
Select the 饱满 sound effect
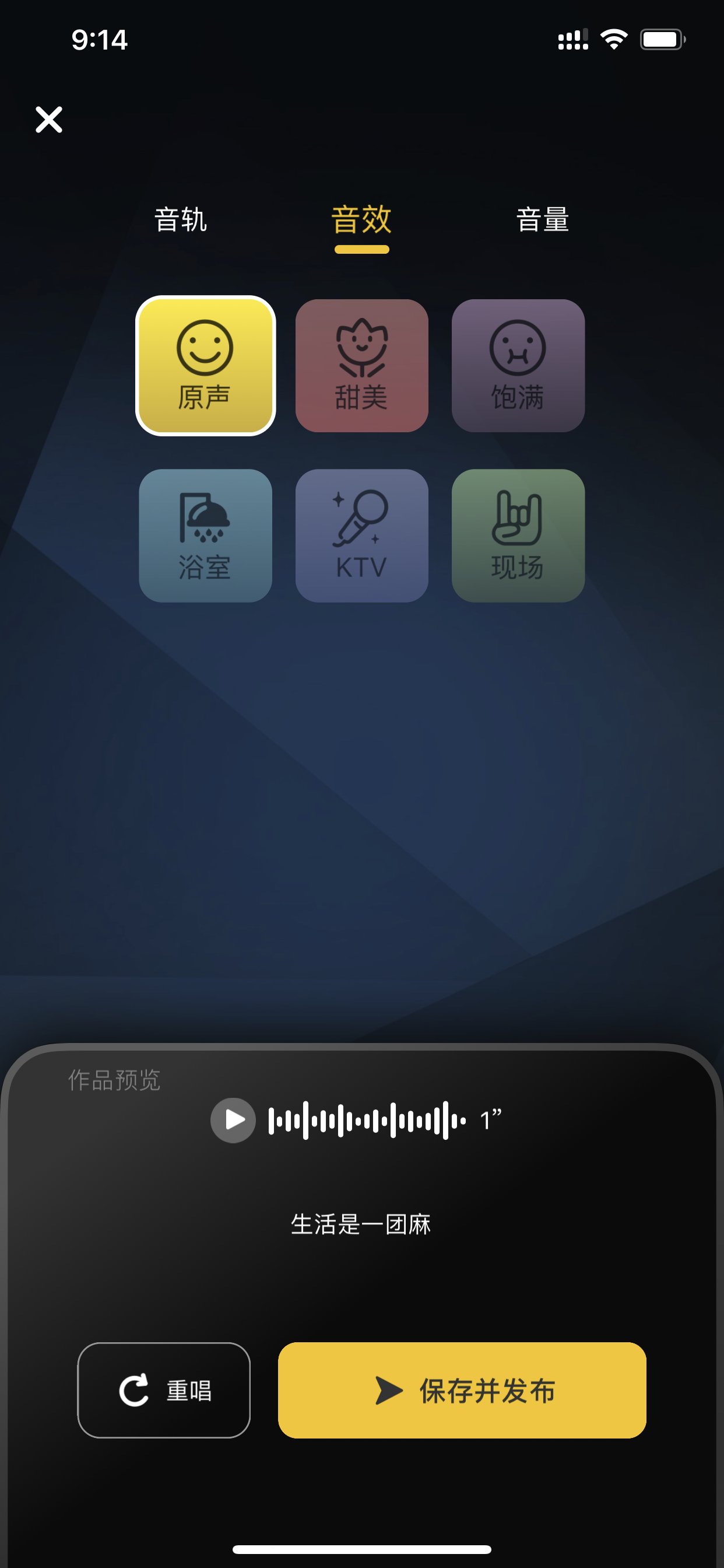click(518, 366)
